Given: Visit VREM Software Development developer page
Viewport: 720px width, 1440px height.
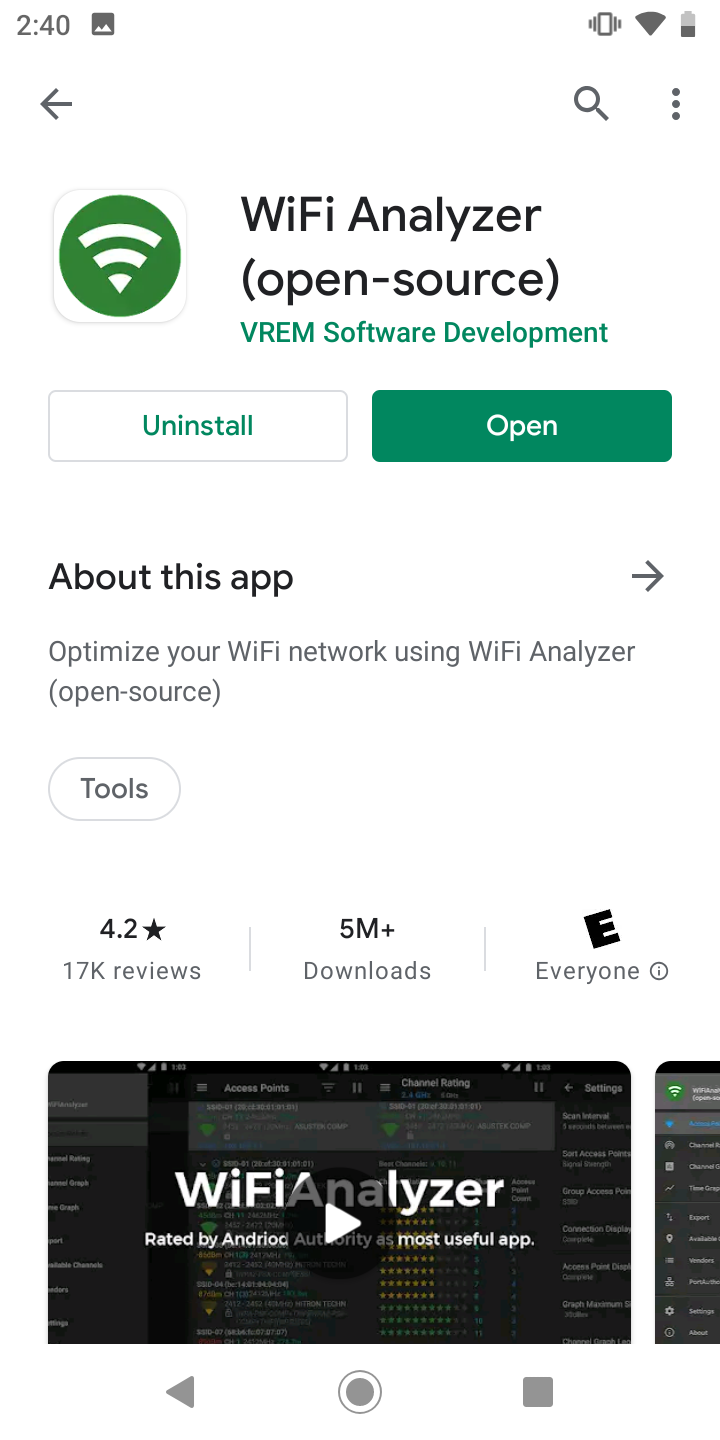Looking at the screenshot, I should 424,333.
